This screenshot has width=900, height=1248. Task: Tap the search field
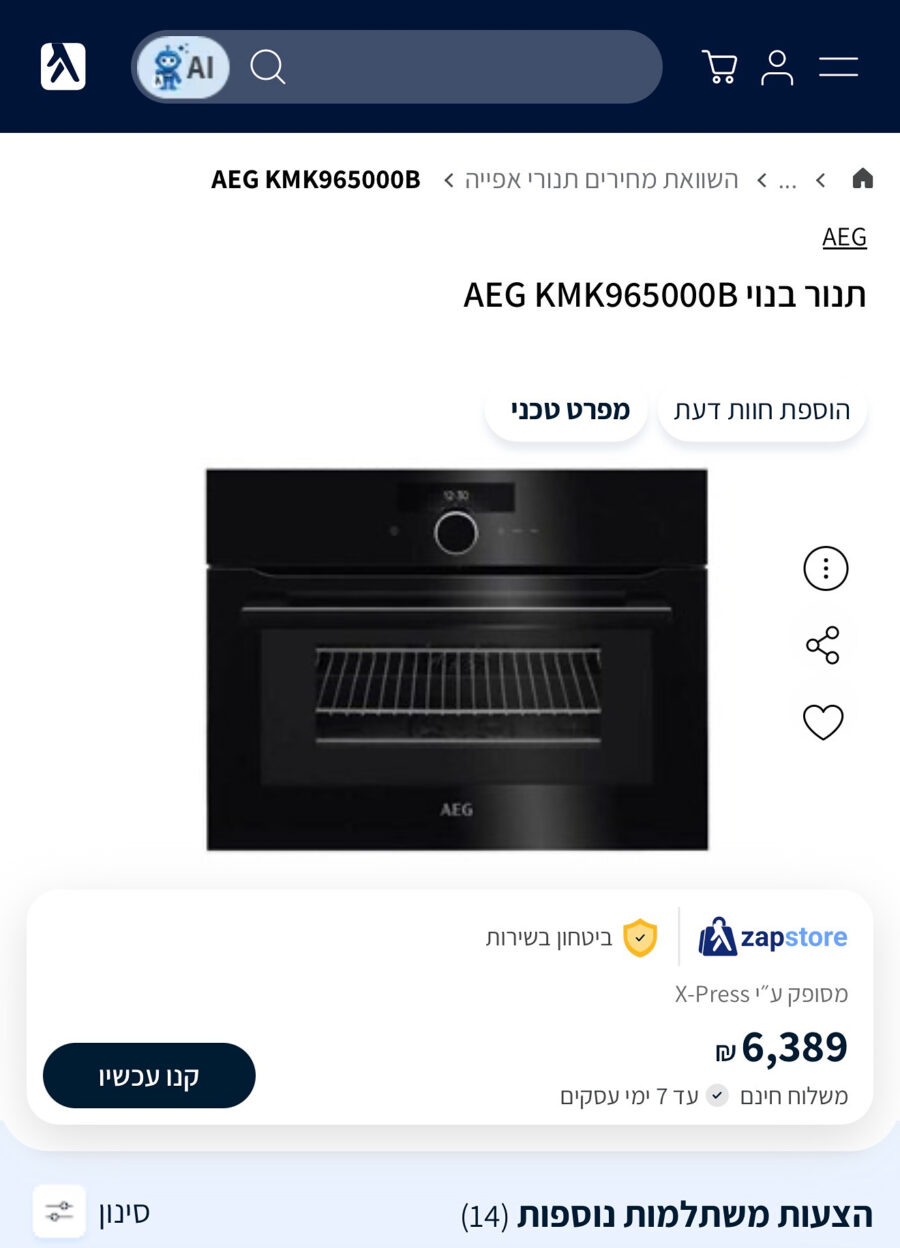point(460,67)
